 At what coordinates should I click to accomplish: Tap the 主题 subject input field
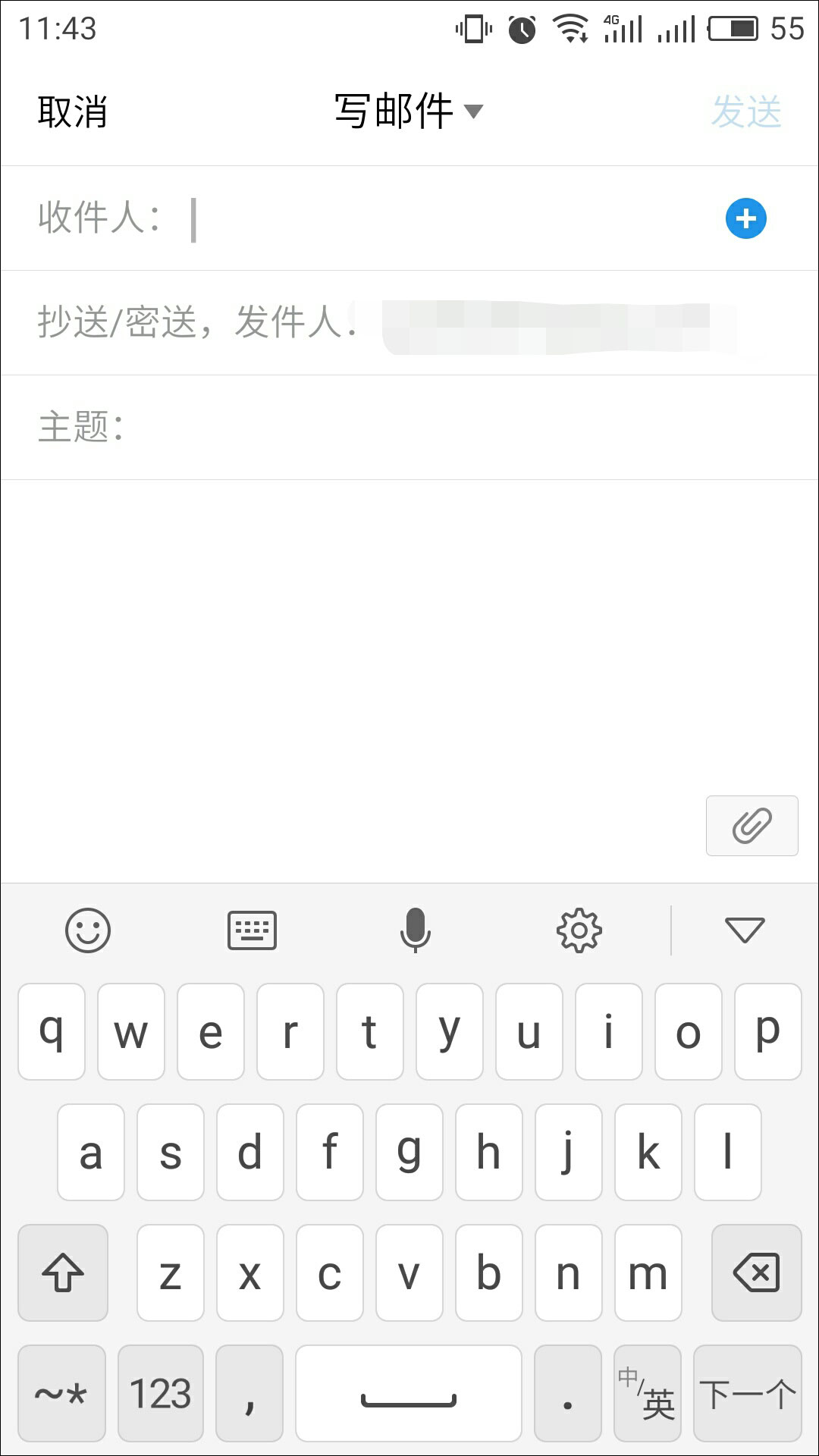click(x=303, y=426)
